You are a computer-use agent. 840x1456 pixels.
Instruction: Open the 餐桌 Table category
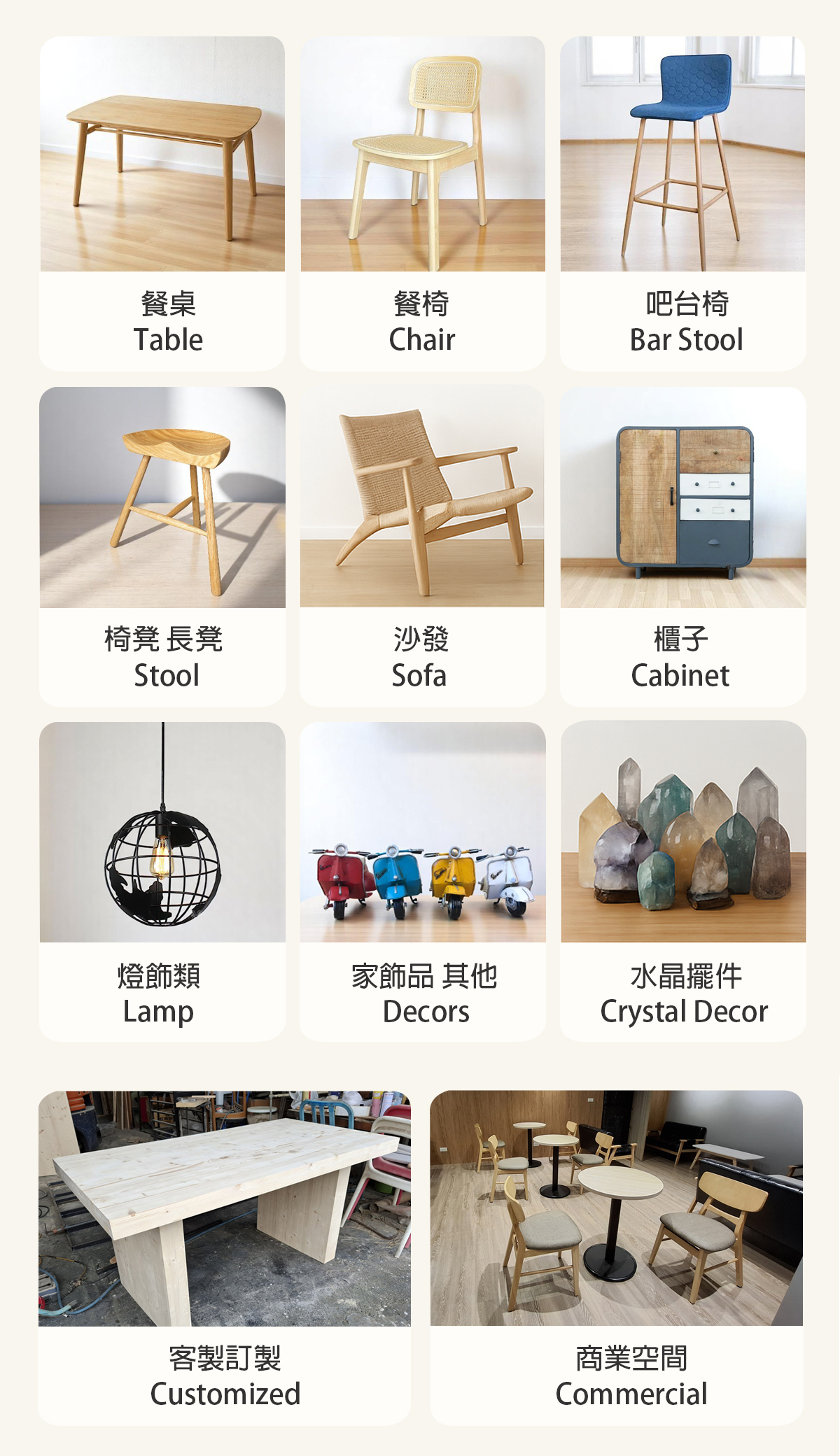point(162,203)
